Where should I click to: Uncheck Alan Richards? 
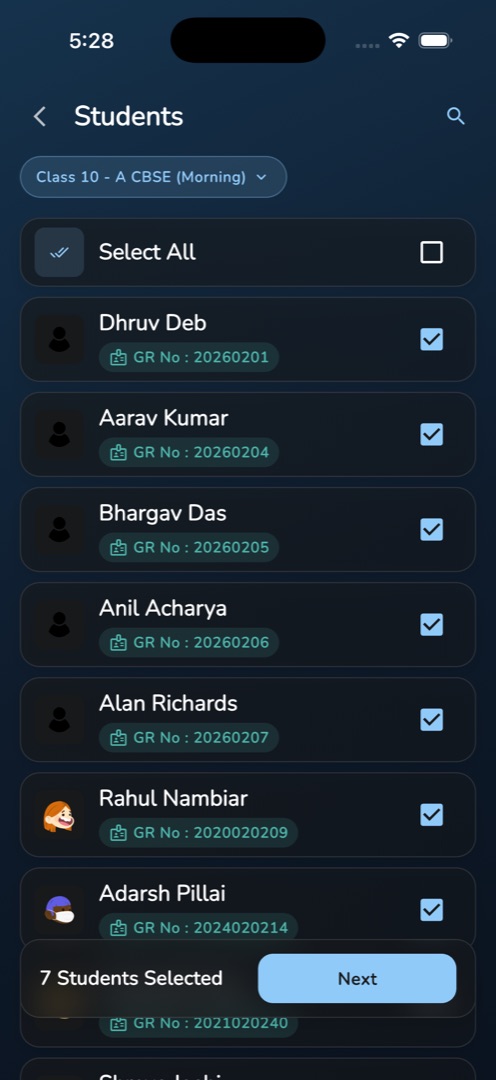(x=431, y=720)
